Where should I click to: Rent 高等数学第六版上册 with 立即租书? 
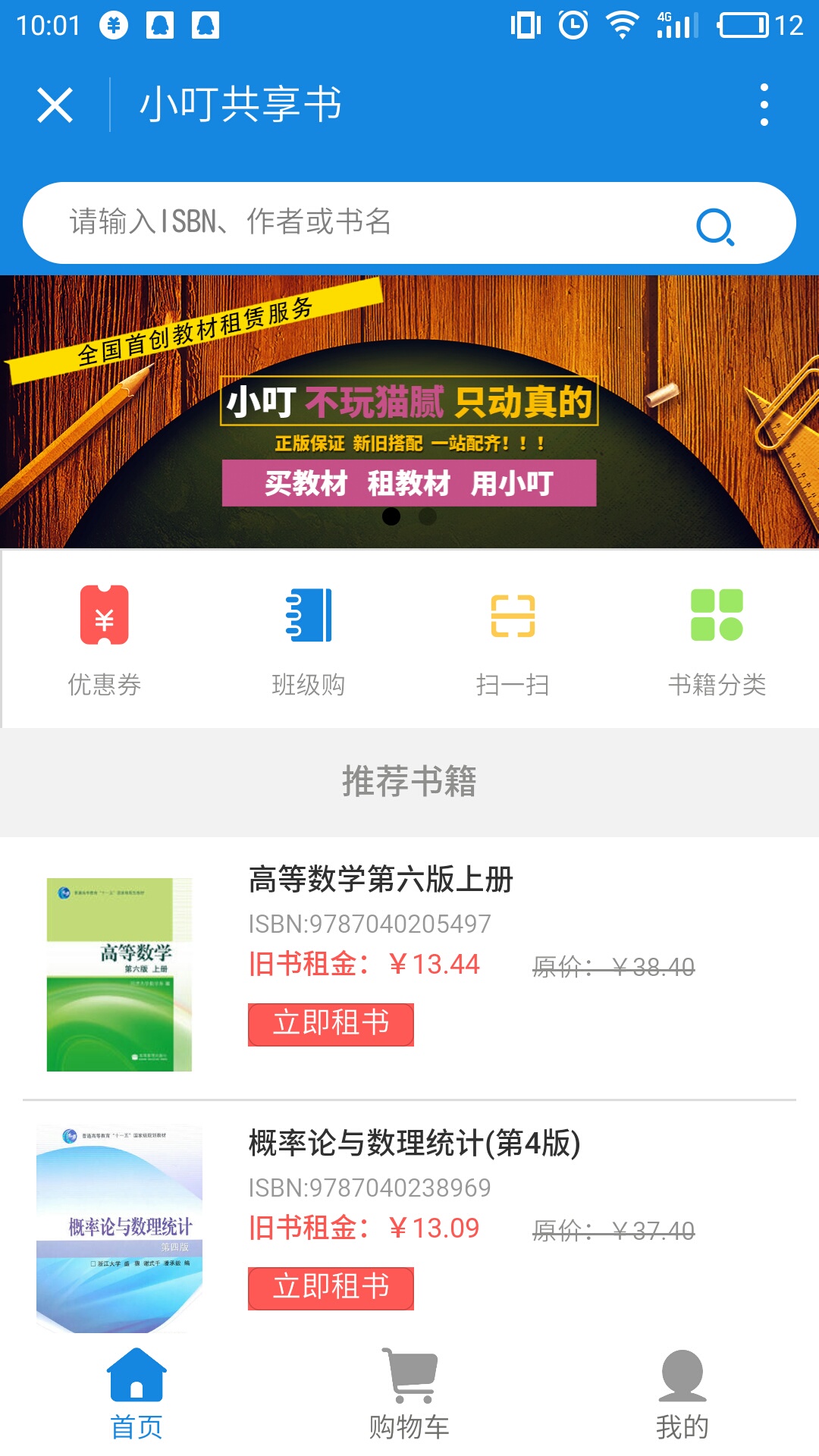331,1024
